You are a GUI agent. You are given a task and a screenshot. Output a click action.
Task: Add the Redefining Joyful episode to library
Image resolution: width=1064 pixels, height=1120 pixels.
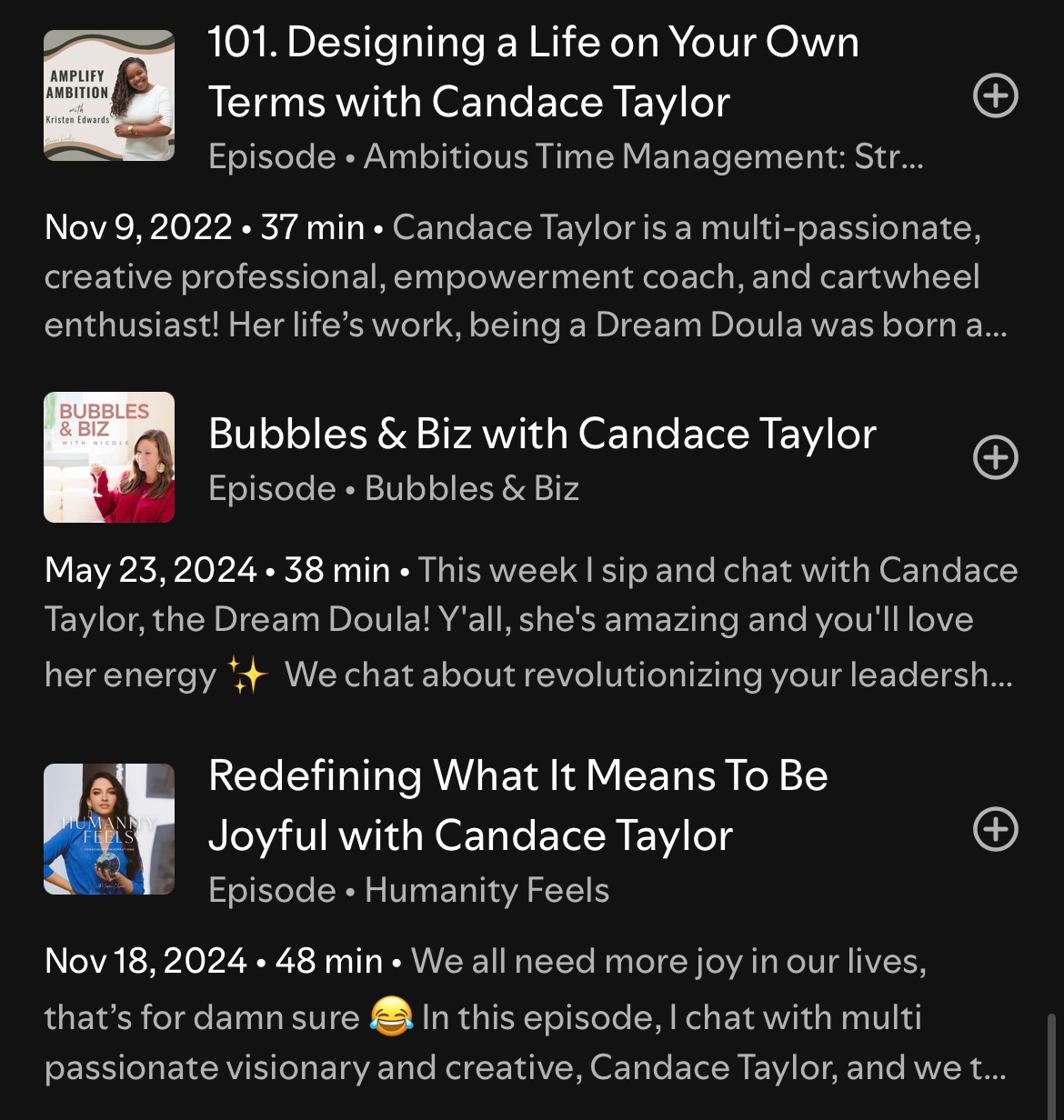[996, 829]
